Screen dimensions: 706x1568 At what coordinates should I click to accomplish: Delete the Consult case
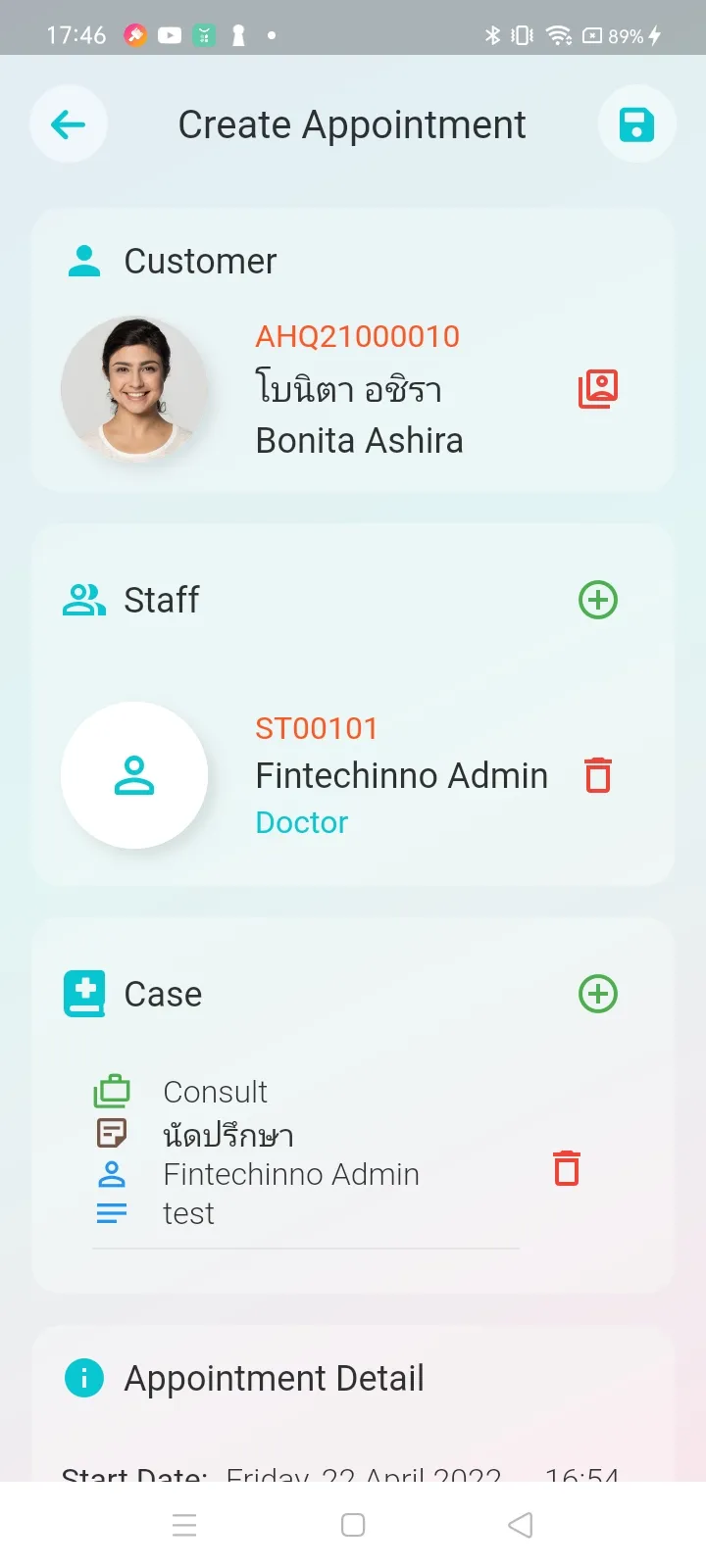pyautogui.click(x=567, y=1169)
